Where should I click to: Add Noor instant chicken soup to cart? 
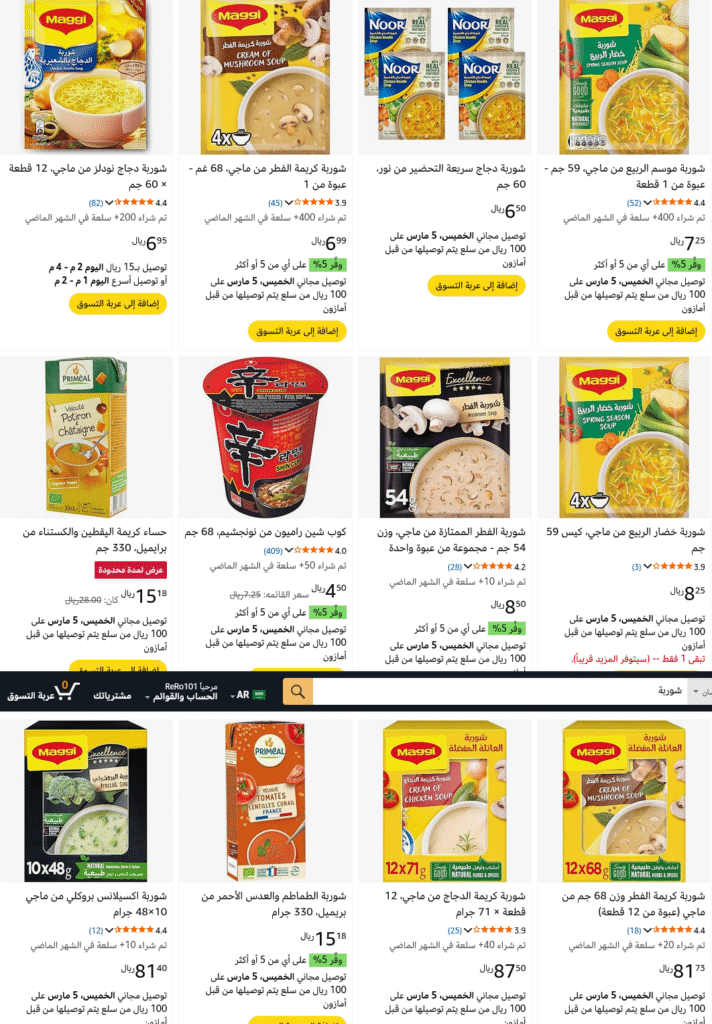[476, 285]
